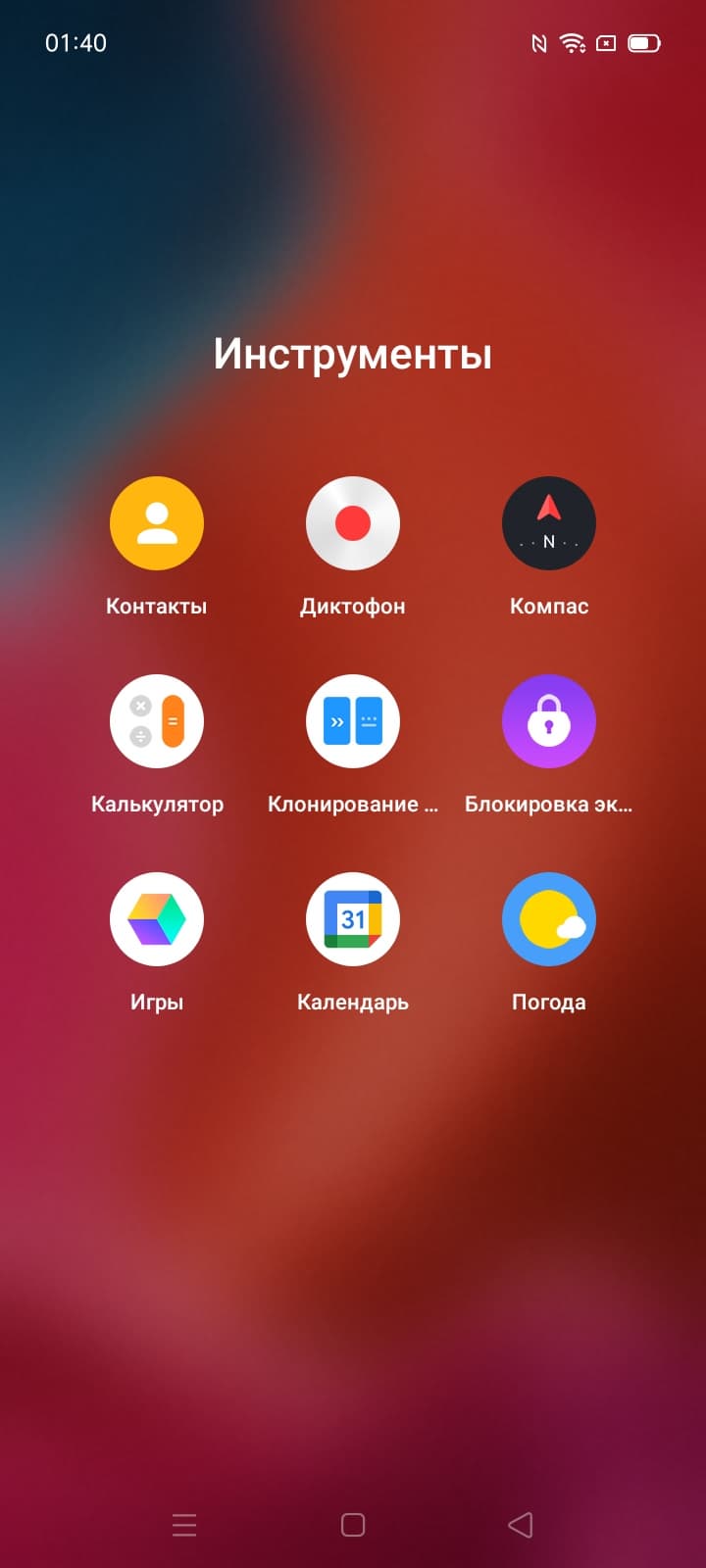
Task: Launch the Клонирование app
Action: point(353,722)
